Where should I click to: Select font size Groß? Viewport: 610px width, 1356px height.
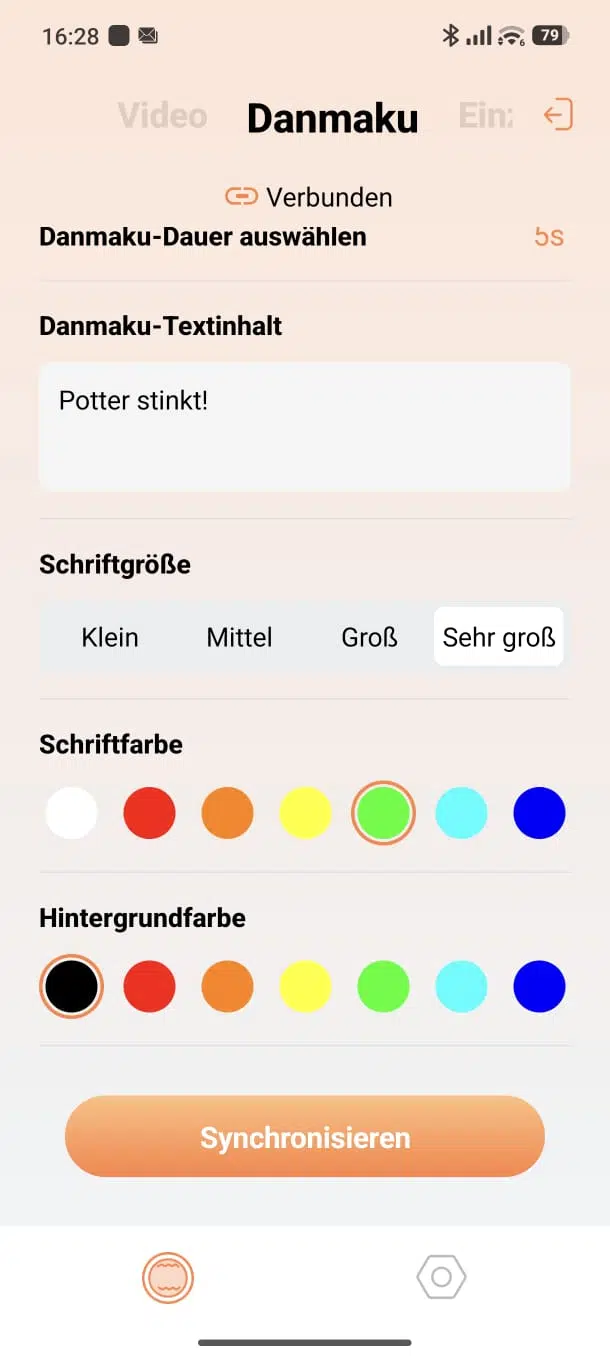(x=369, y=637)
